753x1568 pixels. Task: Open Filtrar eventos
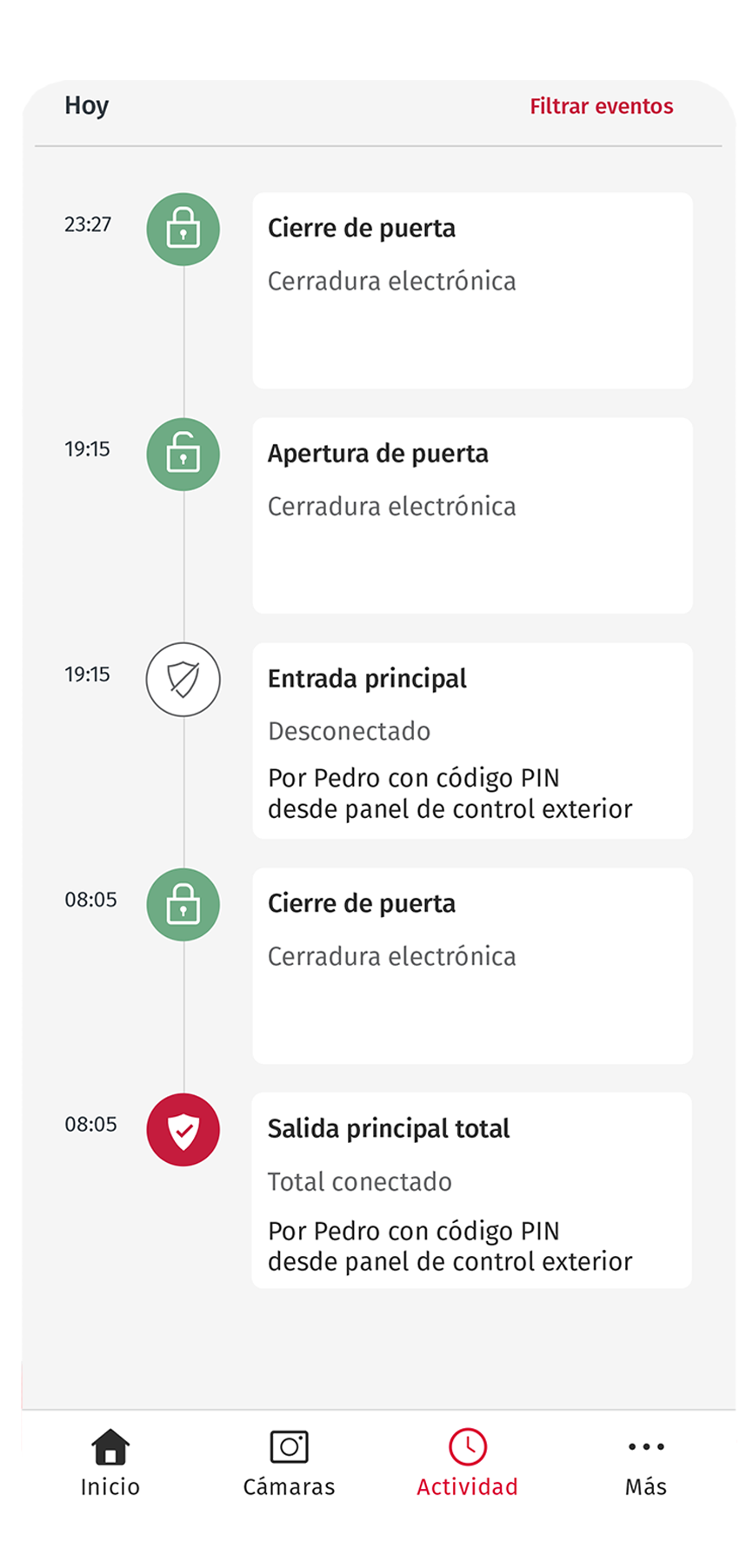coord(601,105)
